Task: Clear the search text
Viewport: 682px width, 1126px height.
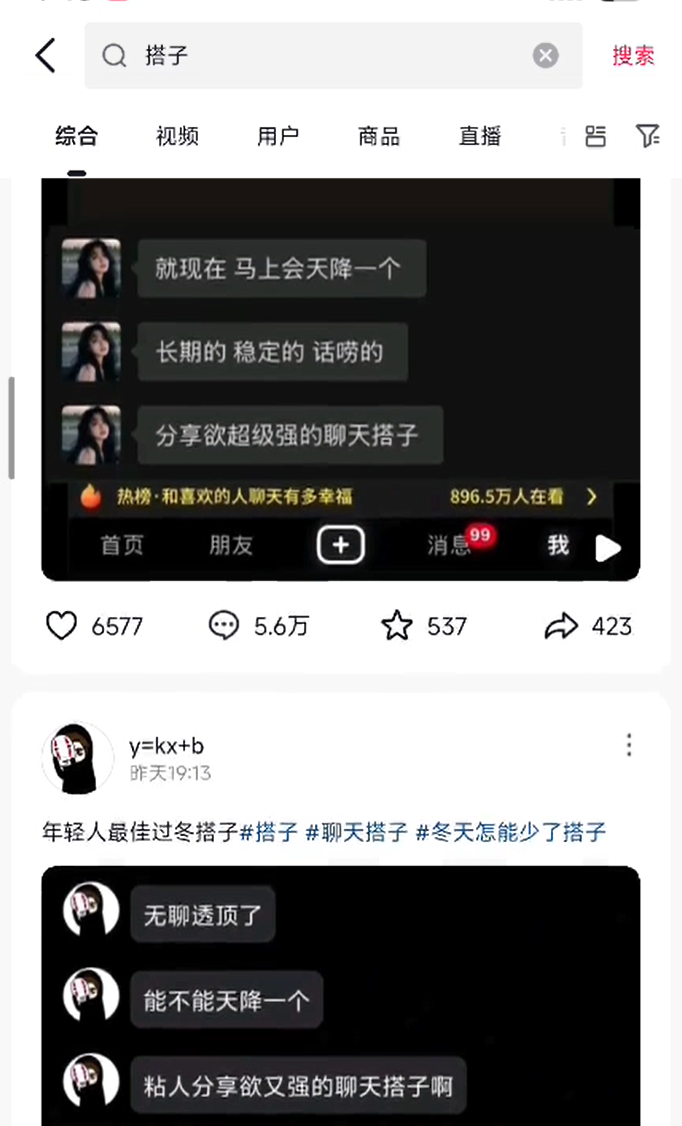Action: click(x=546, y=55)
